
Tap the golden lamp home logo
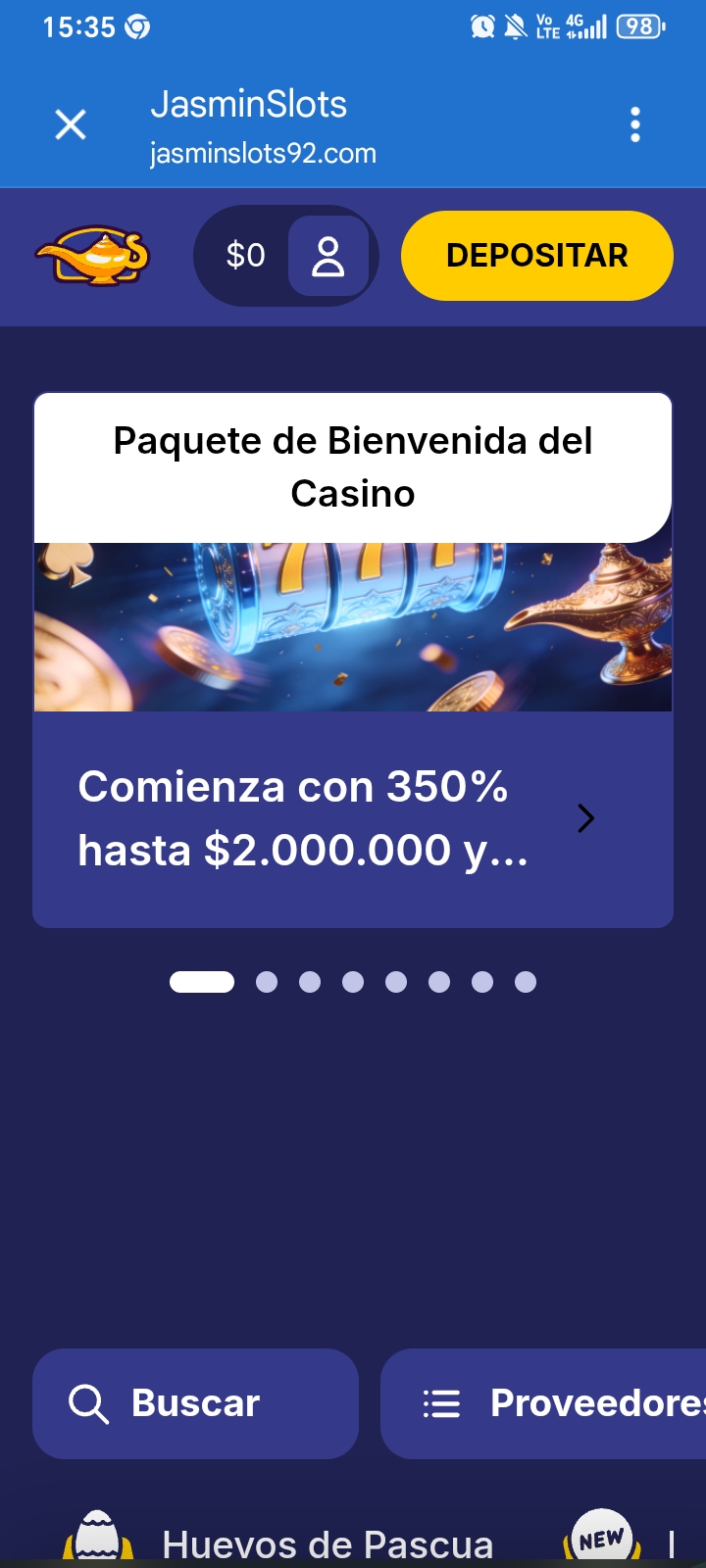click(x=93, y=256)
